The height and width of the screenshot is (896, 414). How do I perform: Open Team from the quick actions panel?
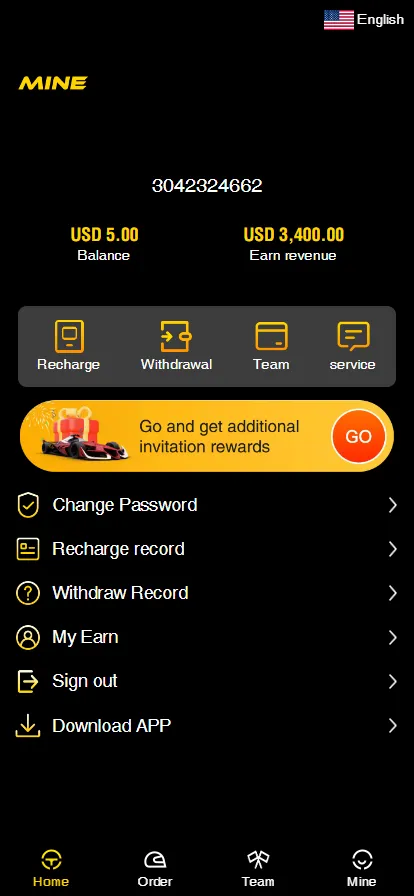[x=271, y=346]
